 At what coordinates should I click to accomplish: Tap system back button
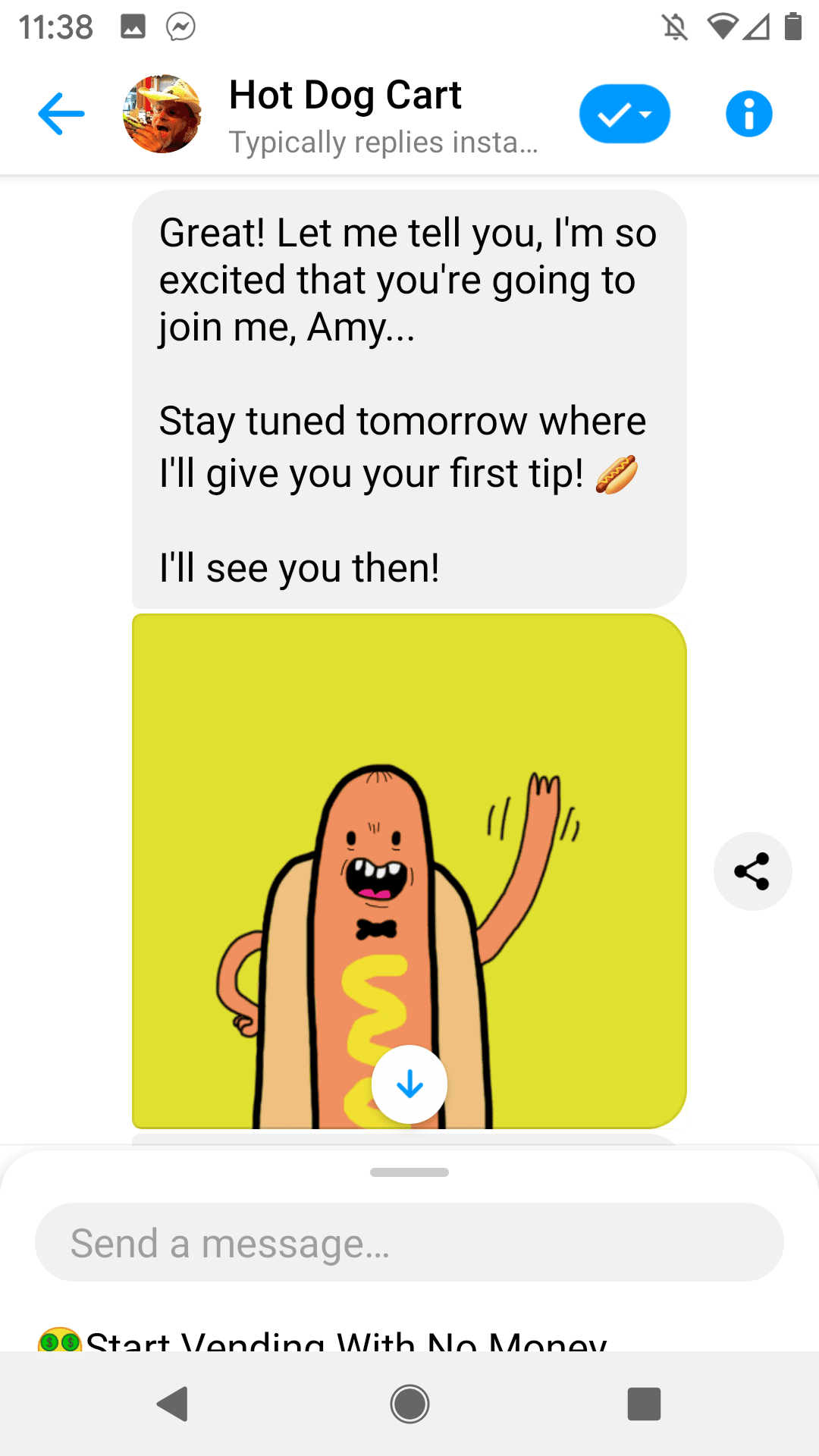173,1404
